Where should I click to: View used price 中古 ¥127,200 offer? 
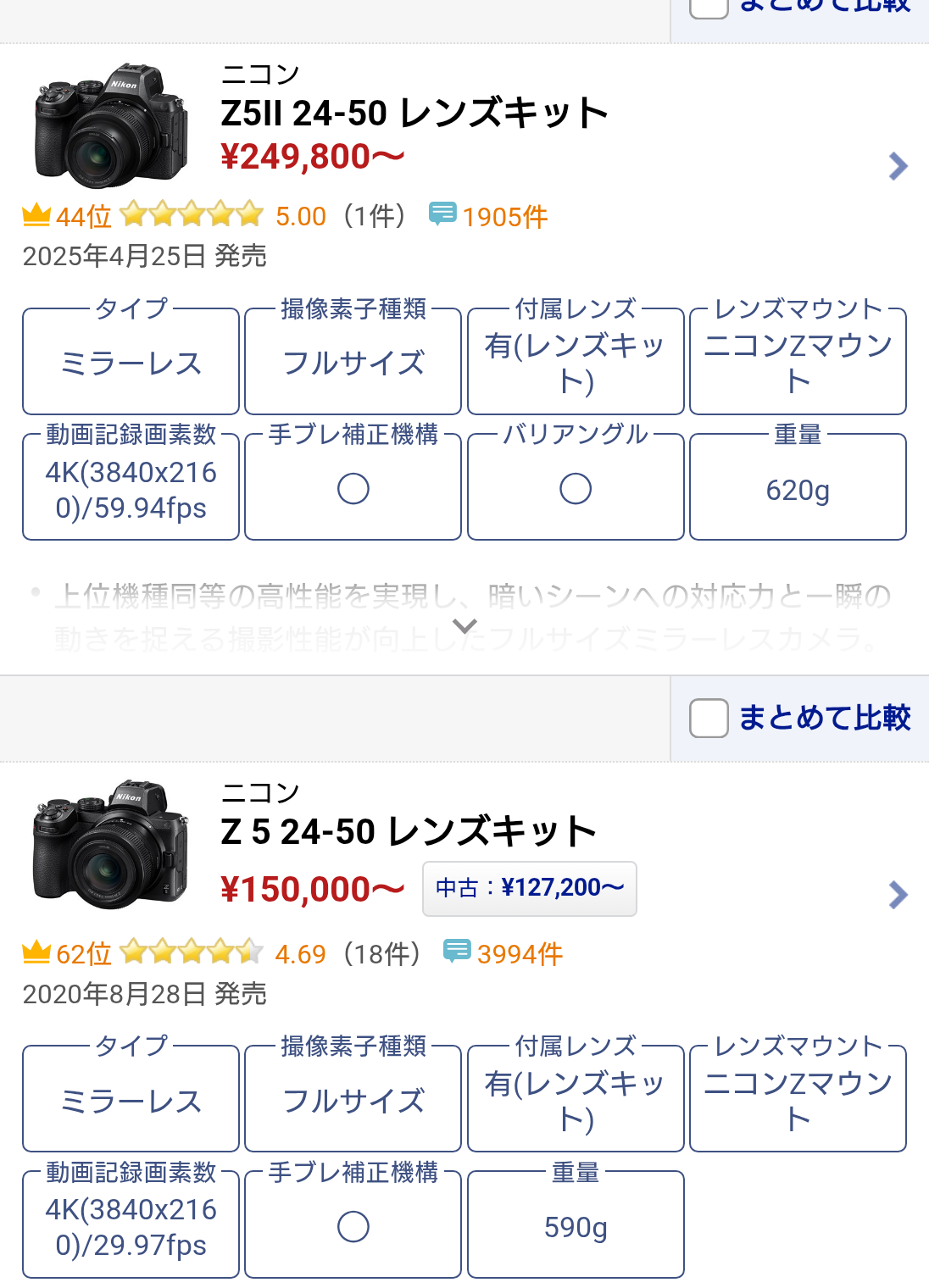coord(529,888)
